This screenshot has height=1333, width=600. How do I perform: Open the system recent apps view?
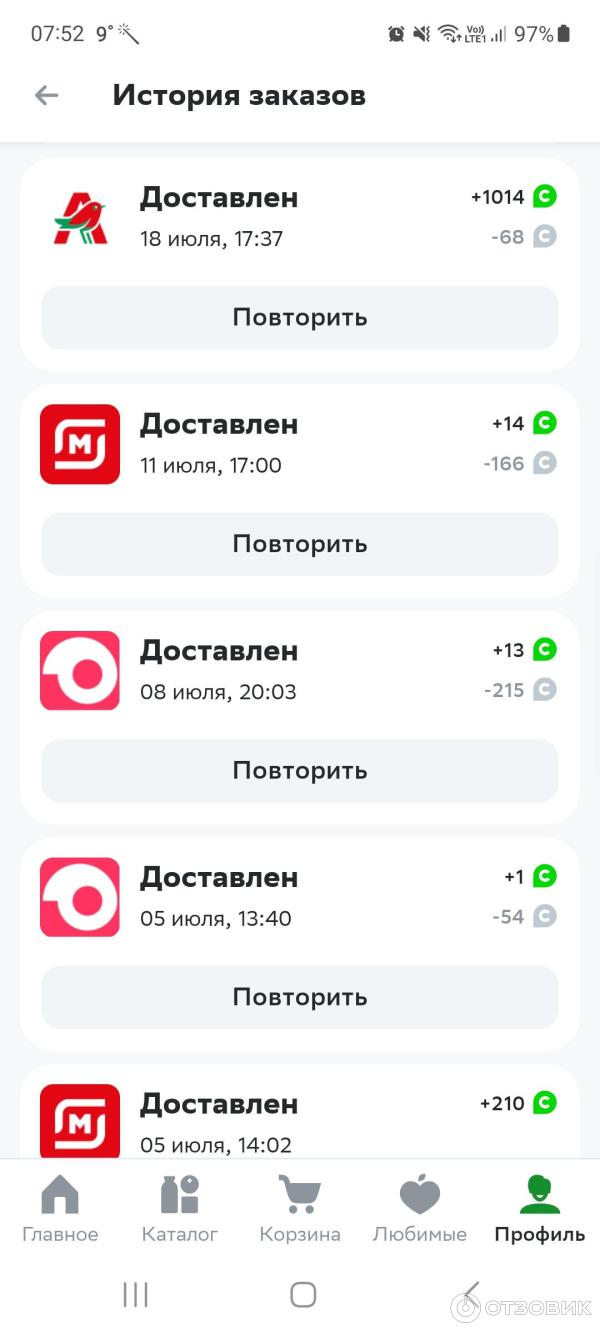[135, 1295]
